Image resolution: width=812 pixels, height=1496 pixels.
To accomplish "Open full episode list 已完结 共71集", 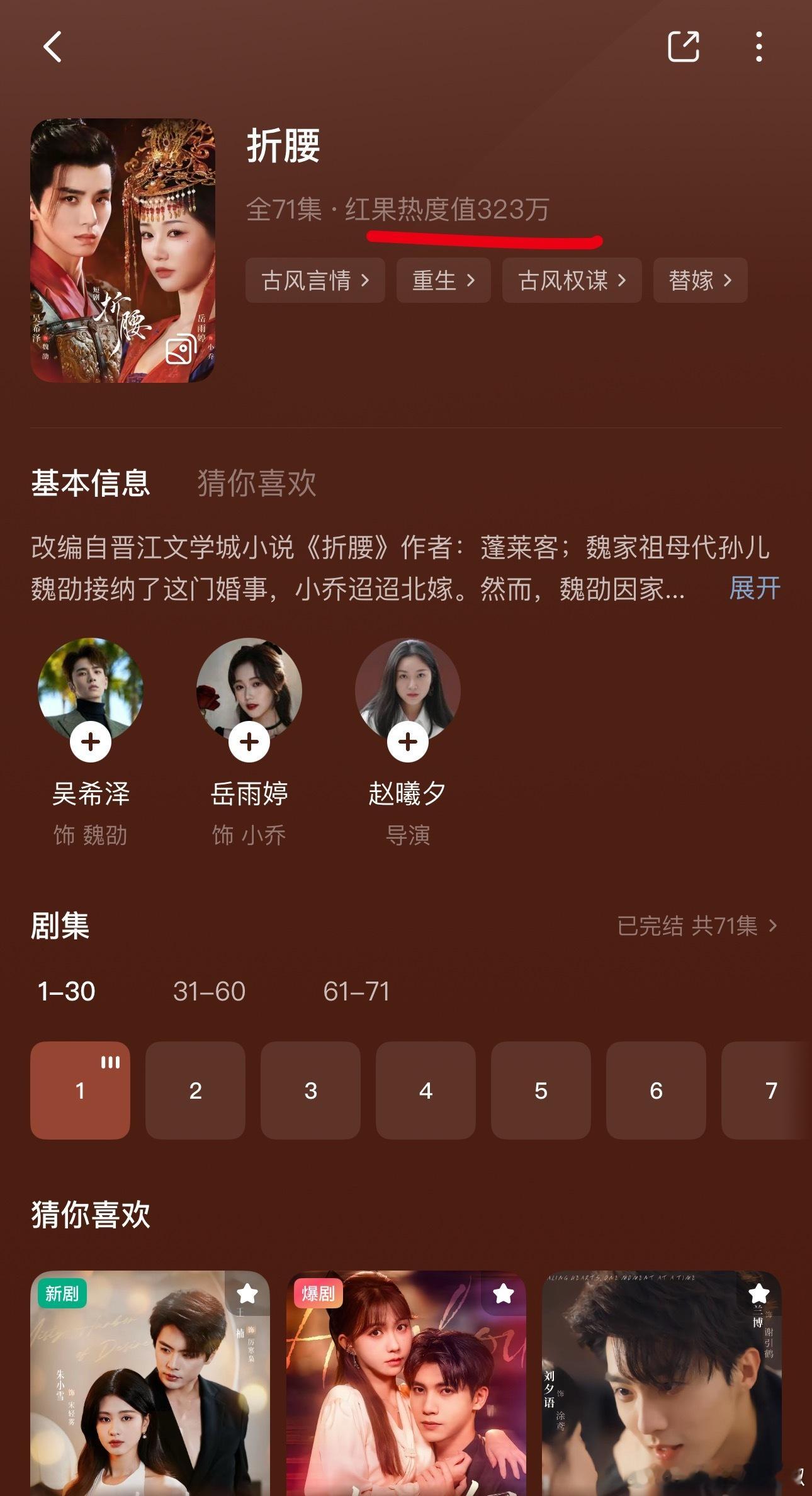I will (698, 926).
